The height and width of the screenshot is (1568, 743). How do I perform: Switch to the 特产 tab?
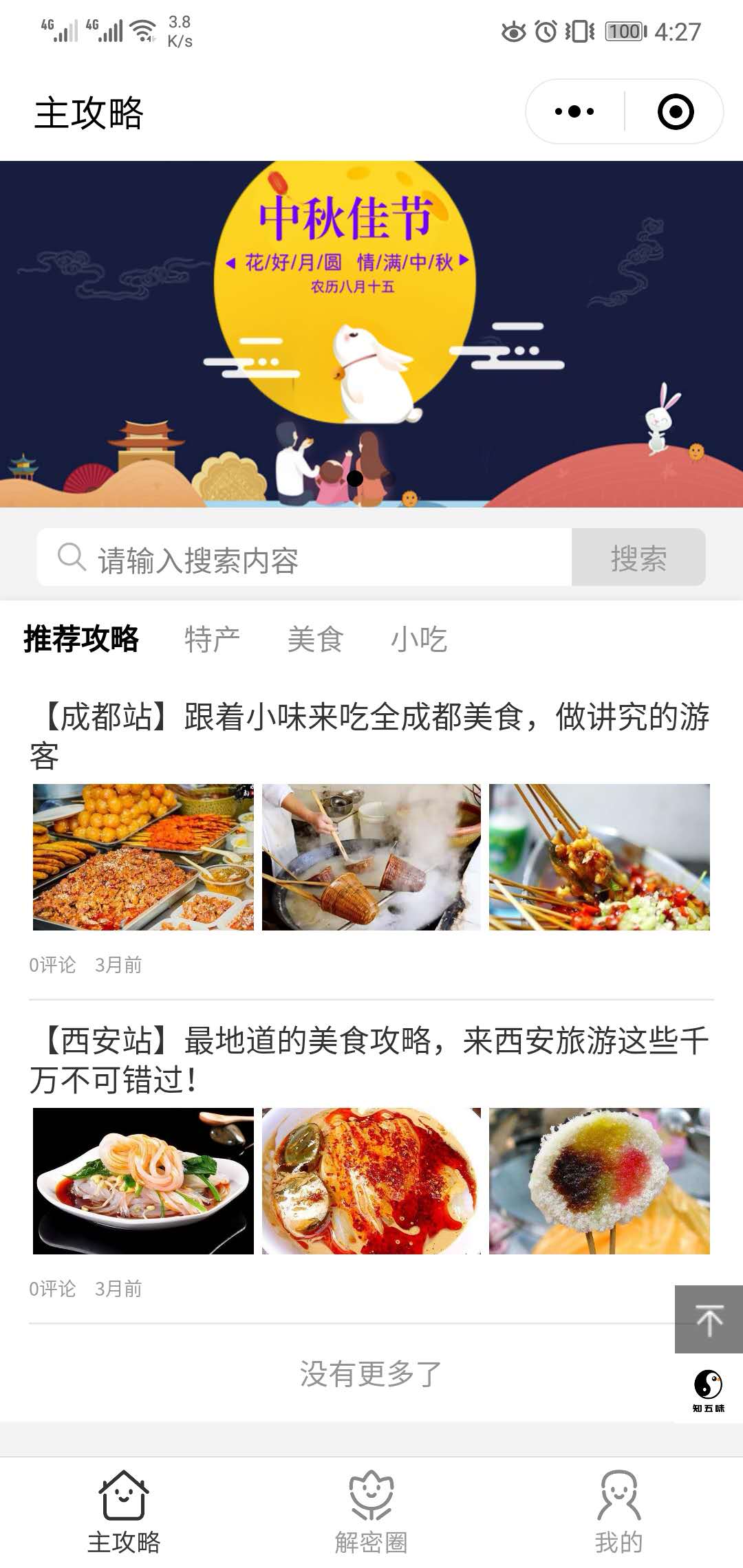coord(212,640)
